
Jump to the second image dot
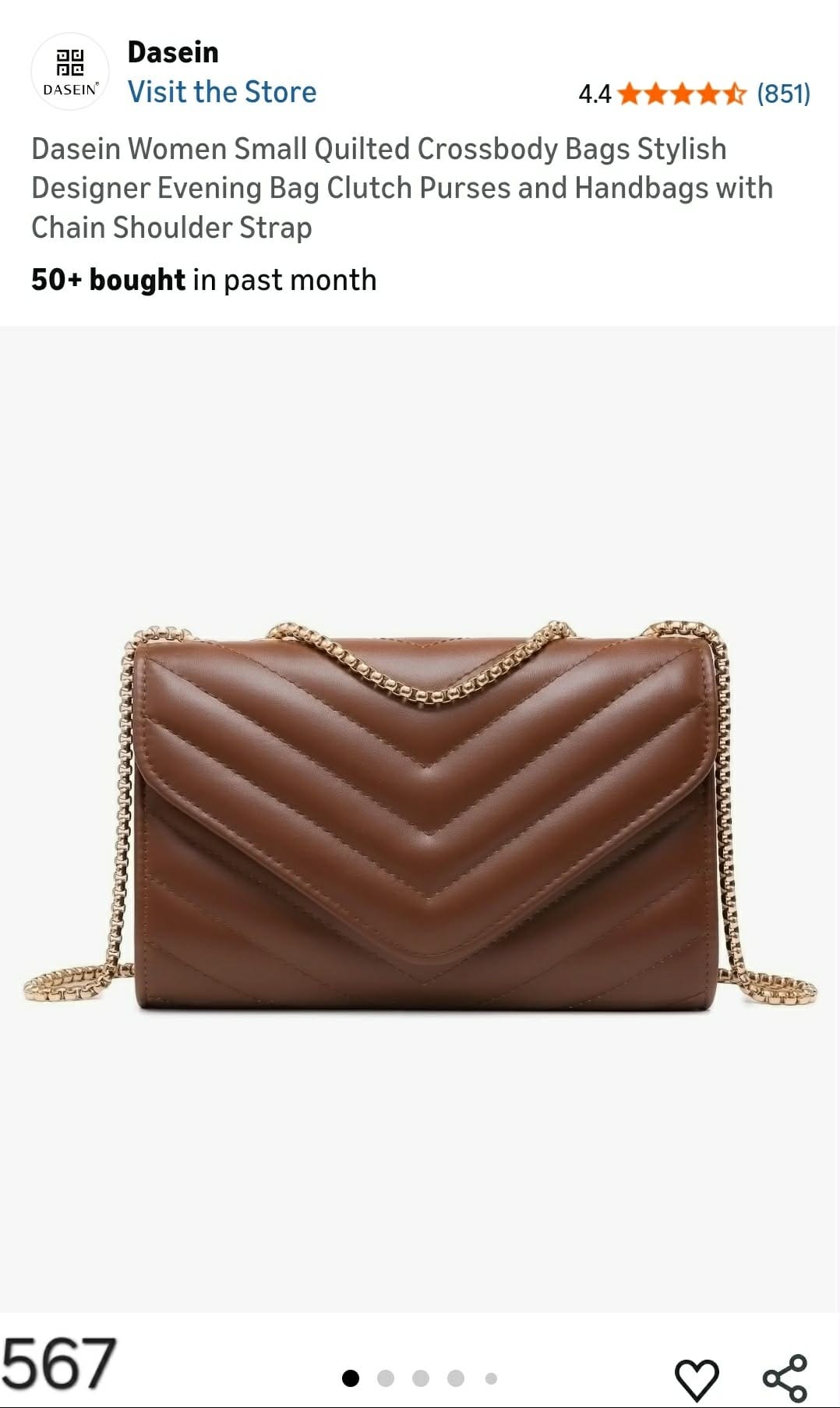pyautogui.click(x=386, y=1378)
